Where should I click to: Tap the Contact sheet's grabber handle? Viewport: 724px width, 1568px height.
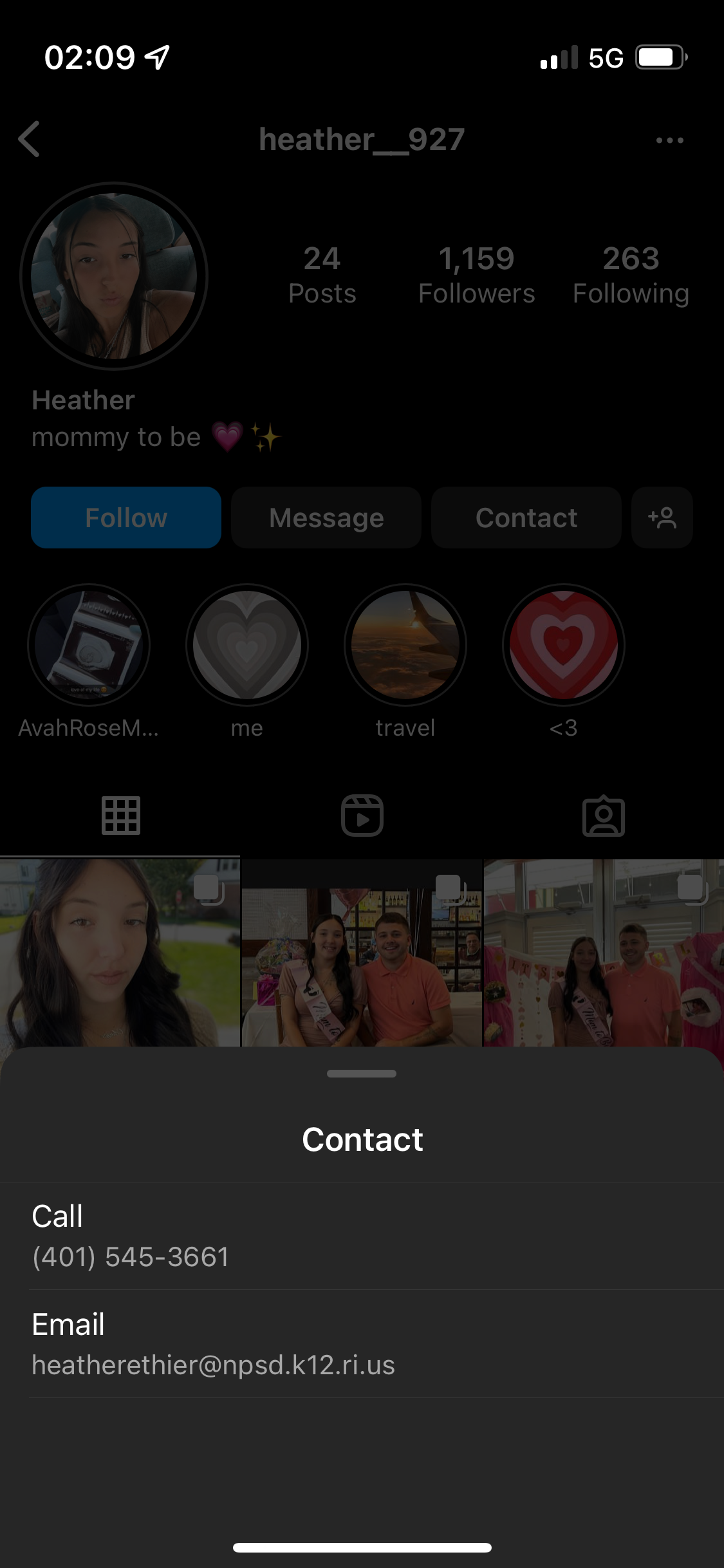tap(362, 1074)
